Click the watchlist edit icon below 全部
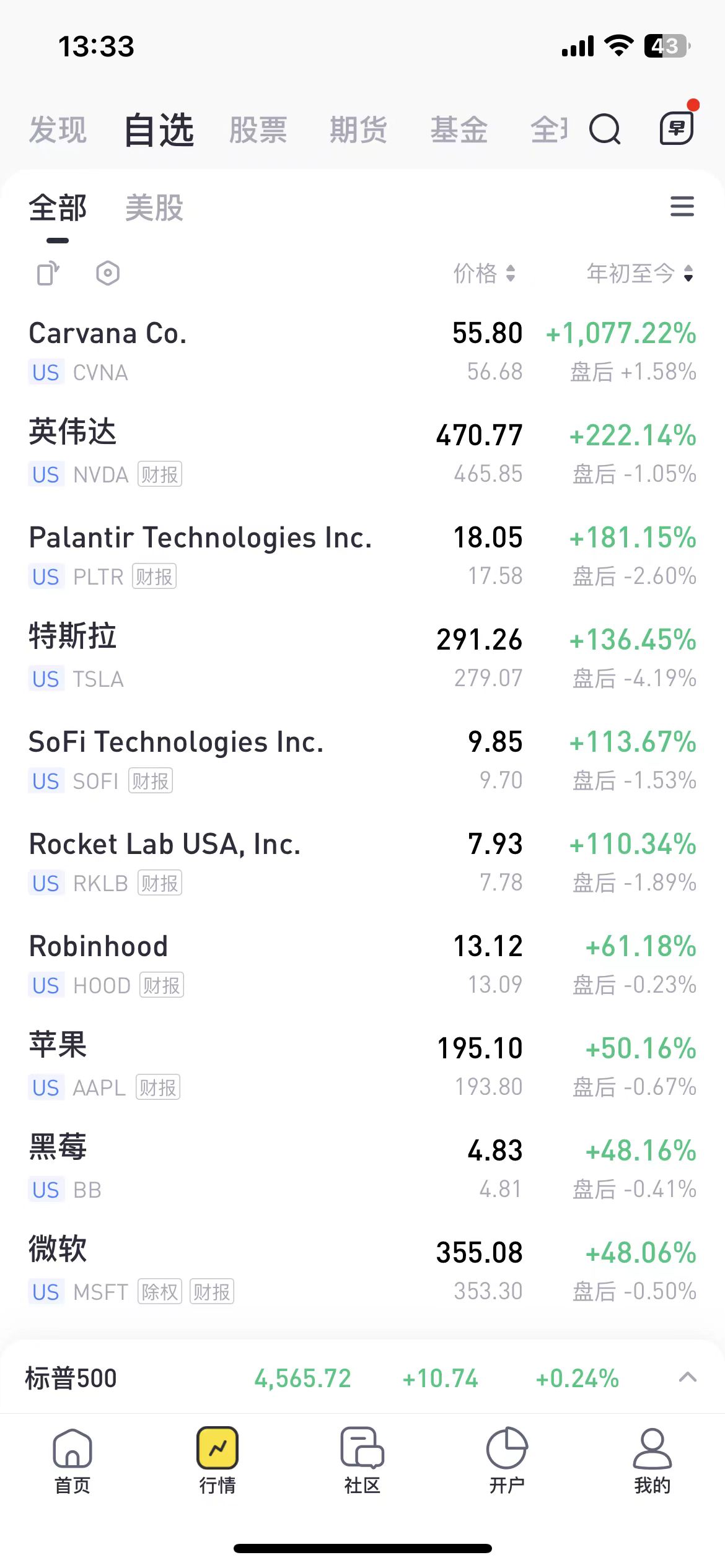This screenshot has height=1568, width=725. [x=48, y=274]
